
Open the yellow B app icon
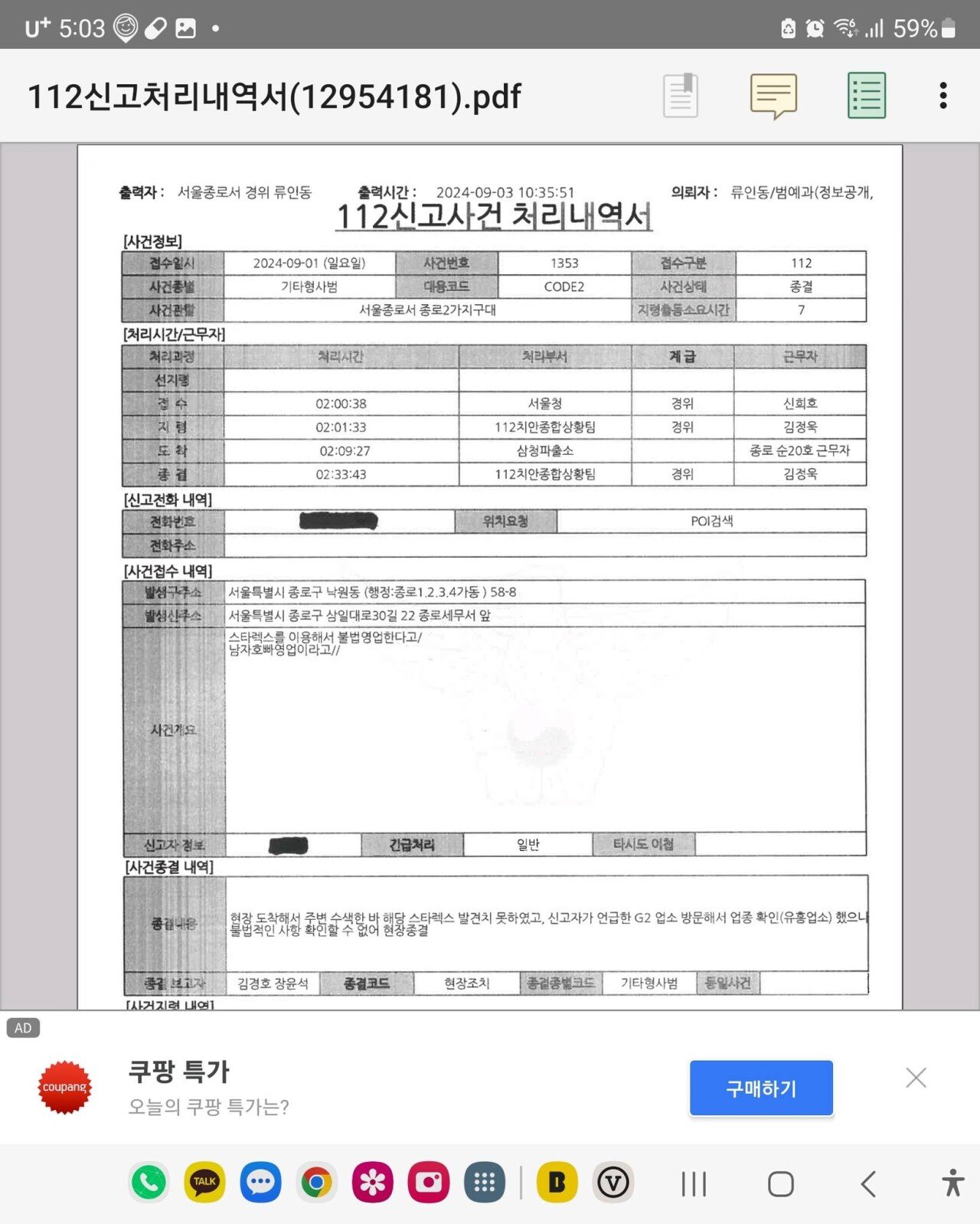tap(557, 1182)
